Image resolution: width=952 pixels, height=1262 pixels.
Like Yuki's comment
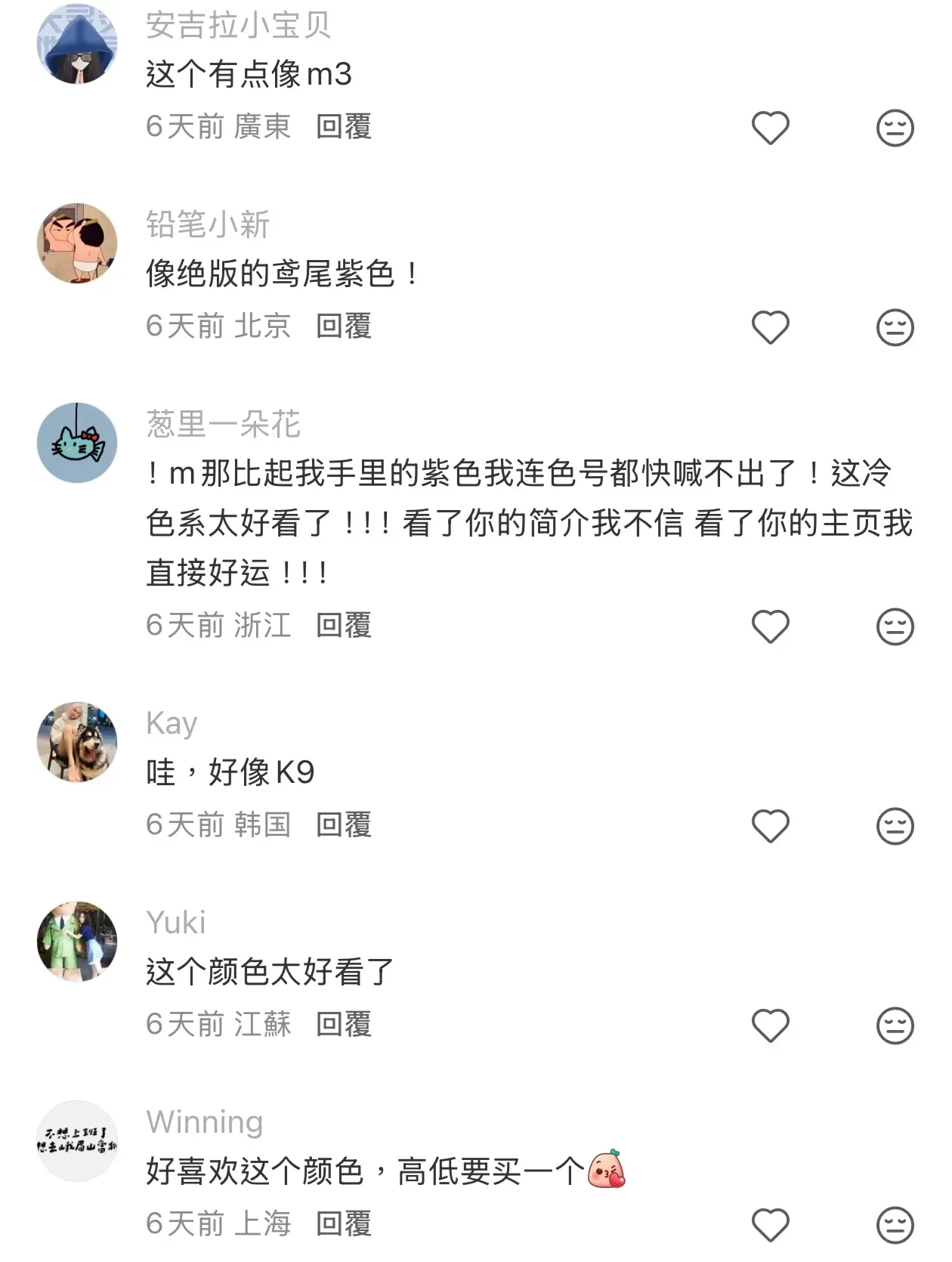770,1025
